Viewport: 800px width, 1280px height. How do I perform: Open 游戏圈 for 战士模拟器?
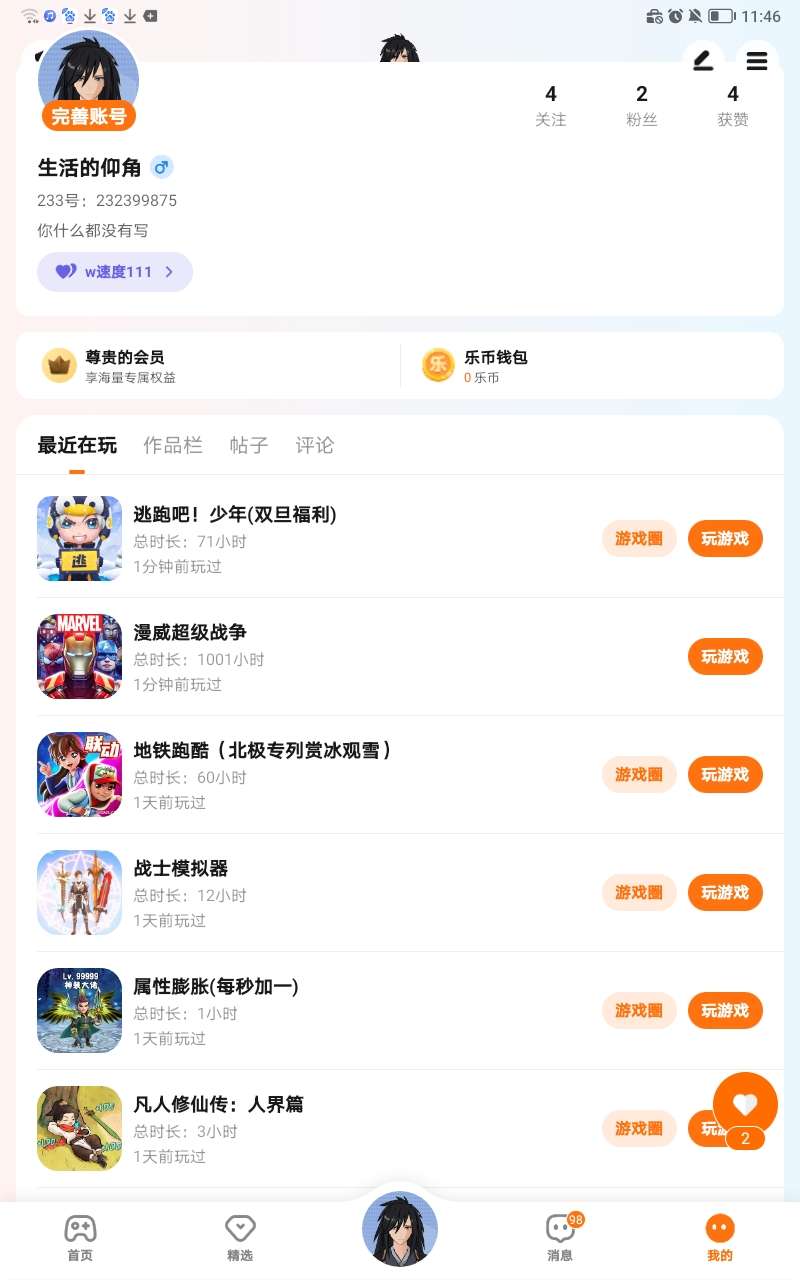[639, 893]
